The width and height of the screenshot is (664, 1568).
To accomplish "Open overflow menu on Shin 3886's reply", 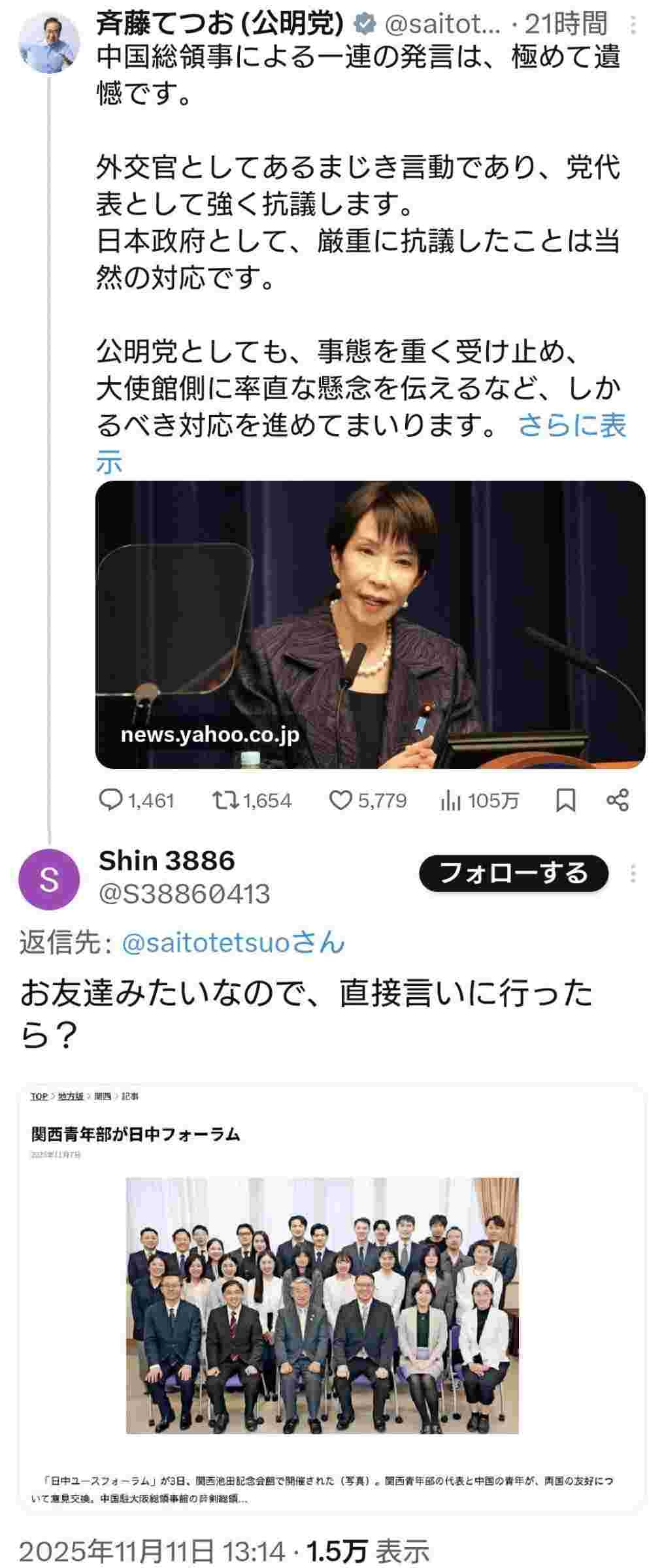I will coord(633,874).
